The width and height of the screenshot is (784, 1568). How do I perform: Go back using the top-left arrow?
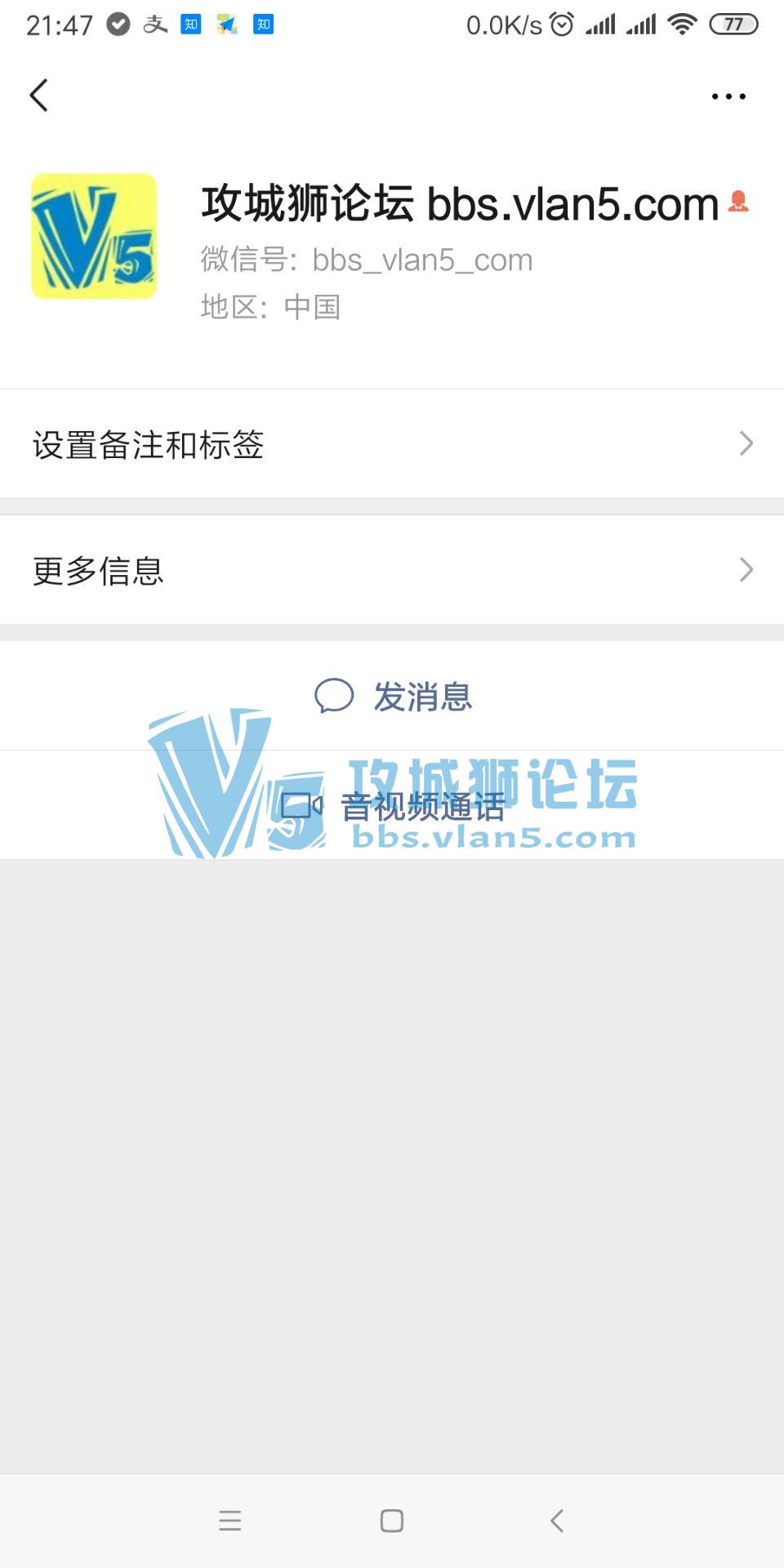pos(39,96)
